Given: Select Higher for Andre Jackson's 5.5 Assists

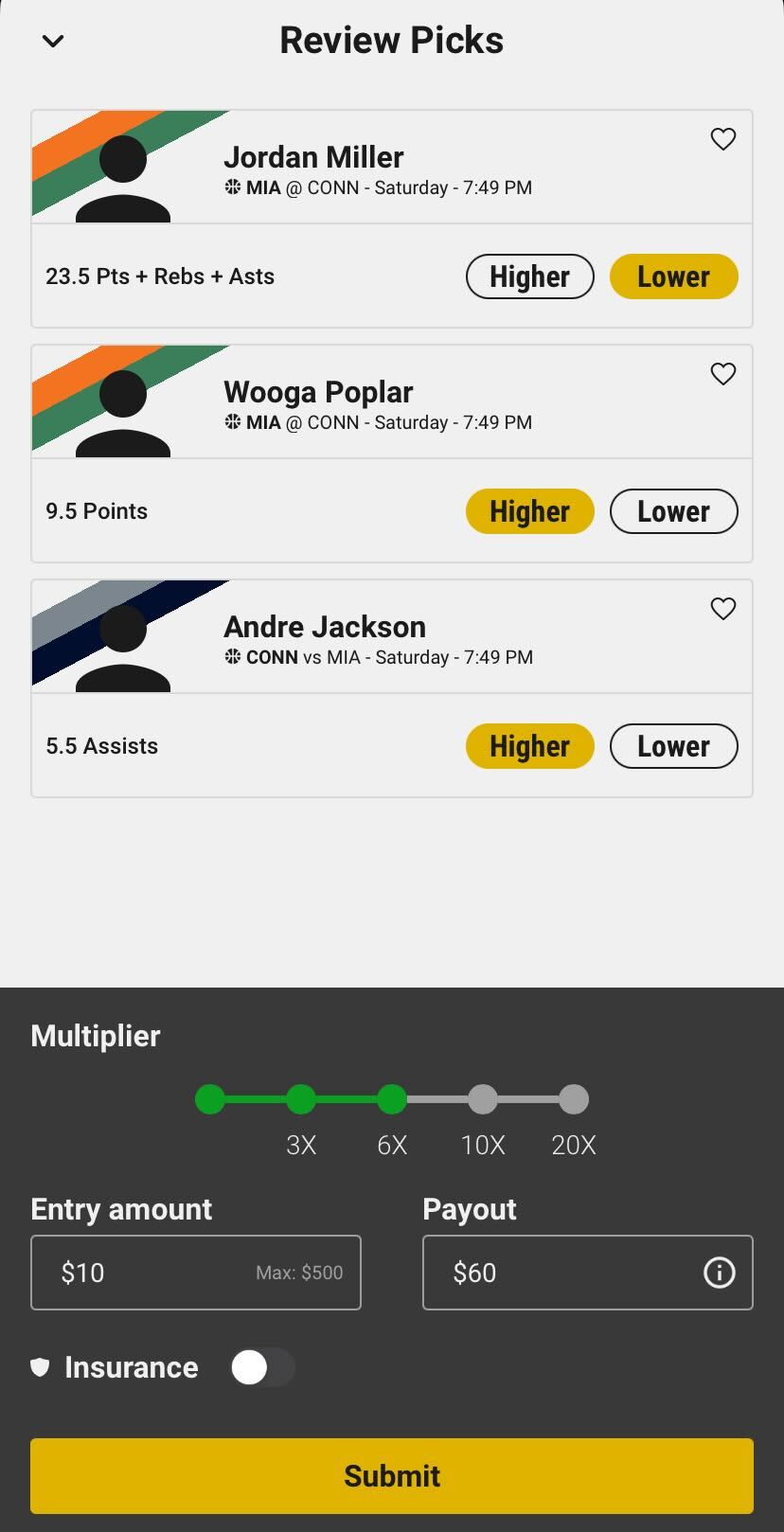Looking at the screenshot, I should click(530, 746).
